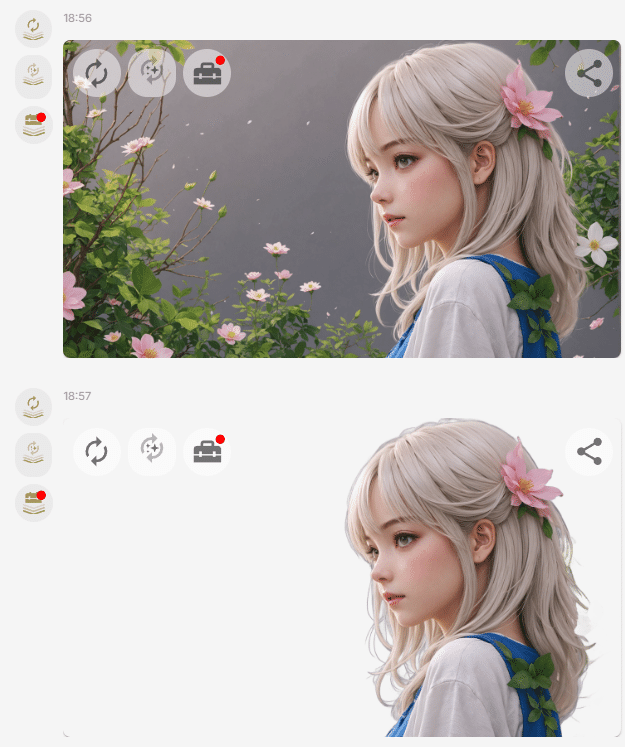625x747 pixels.
Task: Tap the top regenerate-layers icon beside 18:57
Action: 34,406
